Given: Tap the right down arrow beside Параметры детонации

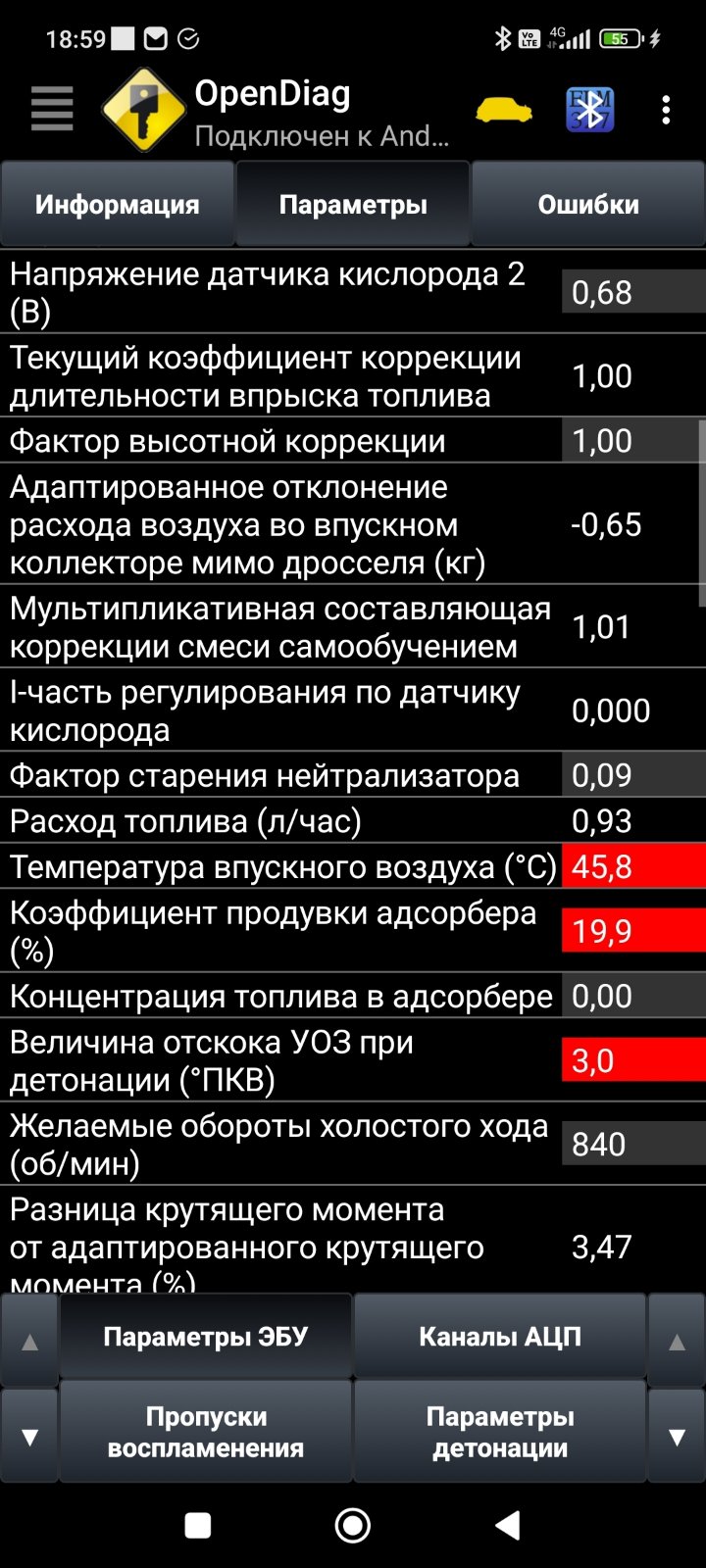Looking at the screenshot, I should coord(677,1437).
